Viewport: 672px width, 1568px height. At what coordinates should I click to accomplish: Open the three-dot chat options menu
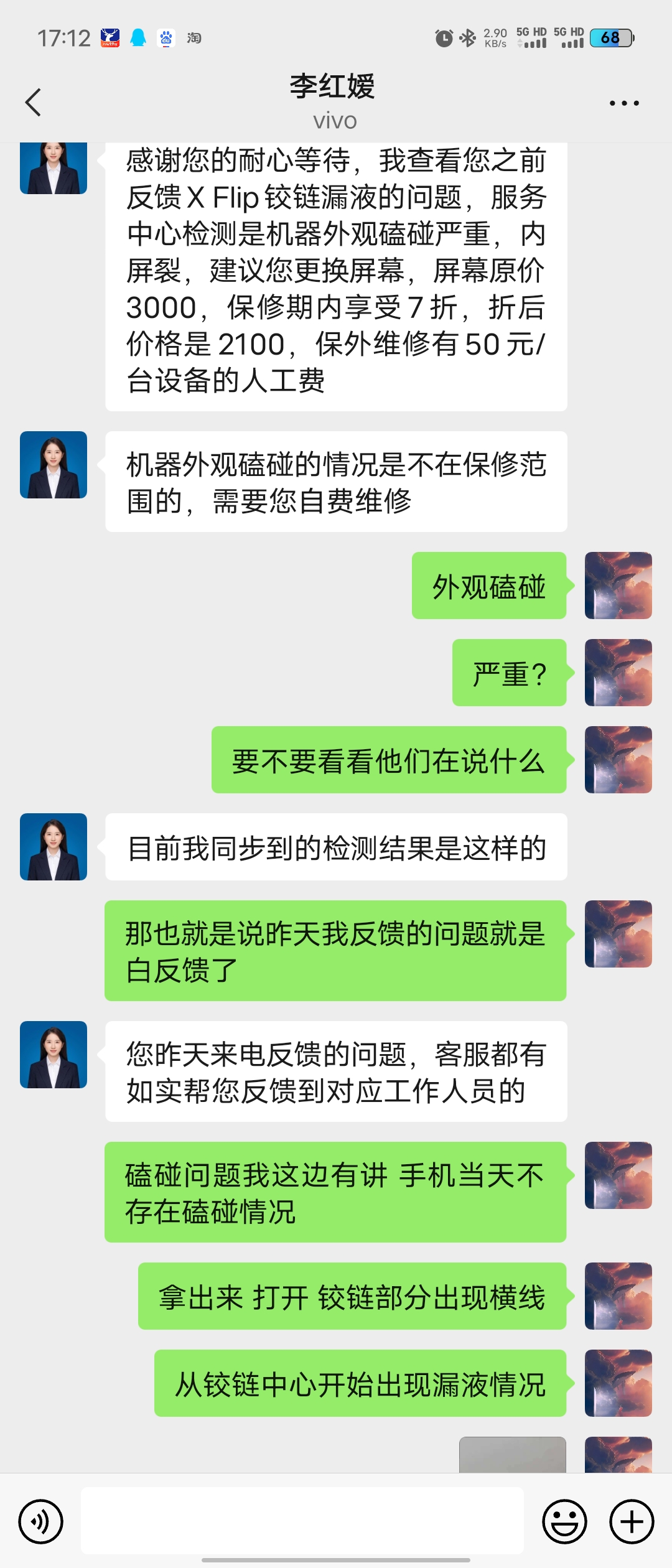tap(624, 103)
